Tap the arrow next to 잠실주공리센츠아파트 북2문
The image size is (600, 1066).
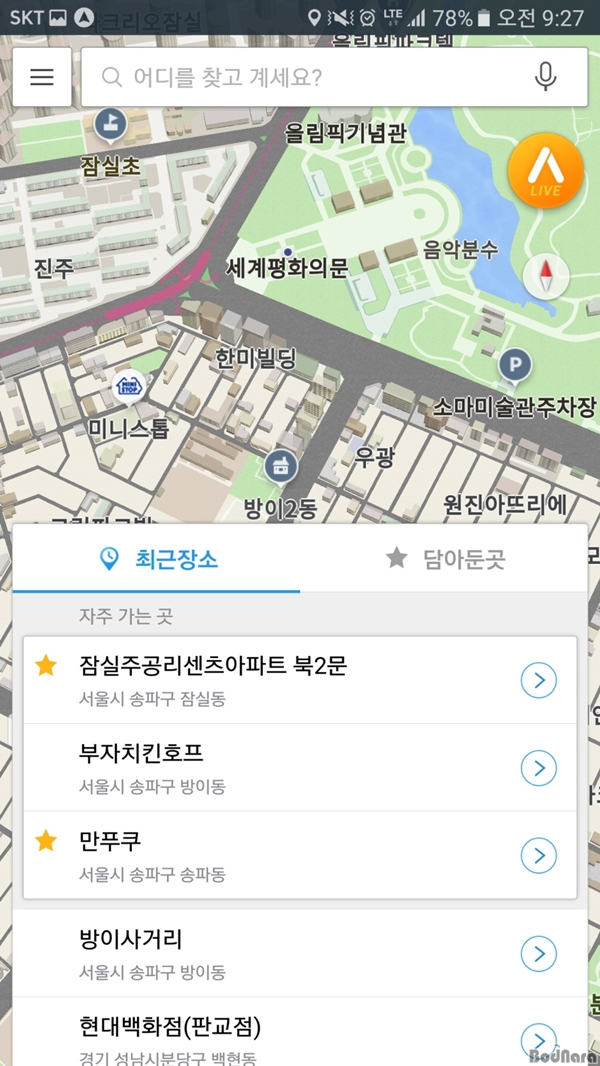click(x=538, y=681)
